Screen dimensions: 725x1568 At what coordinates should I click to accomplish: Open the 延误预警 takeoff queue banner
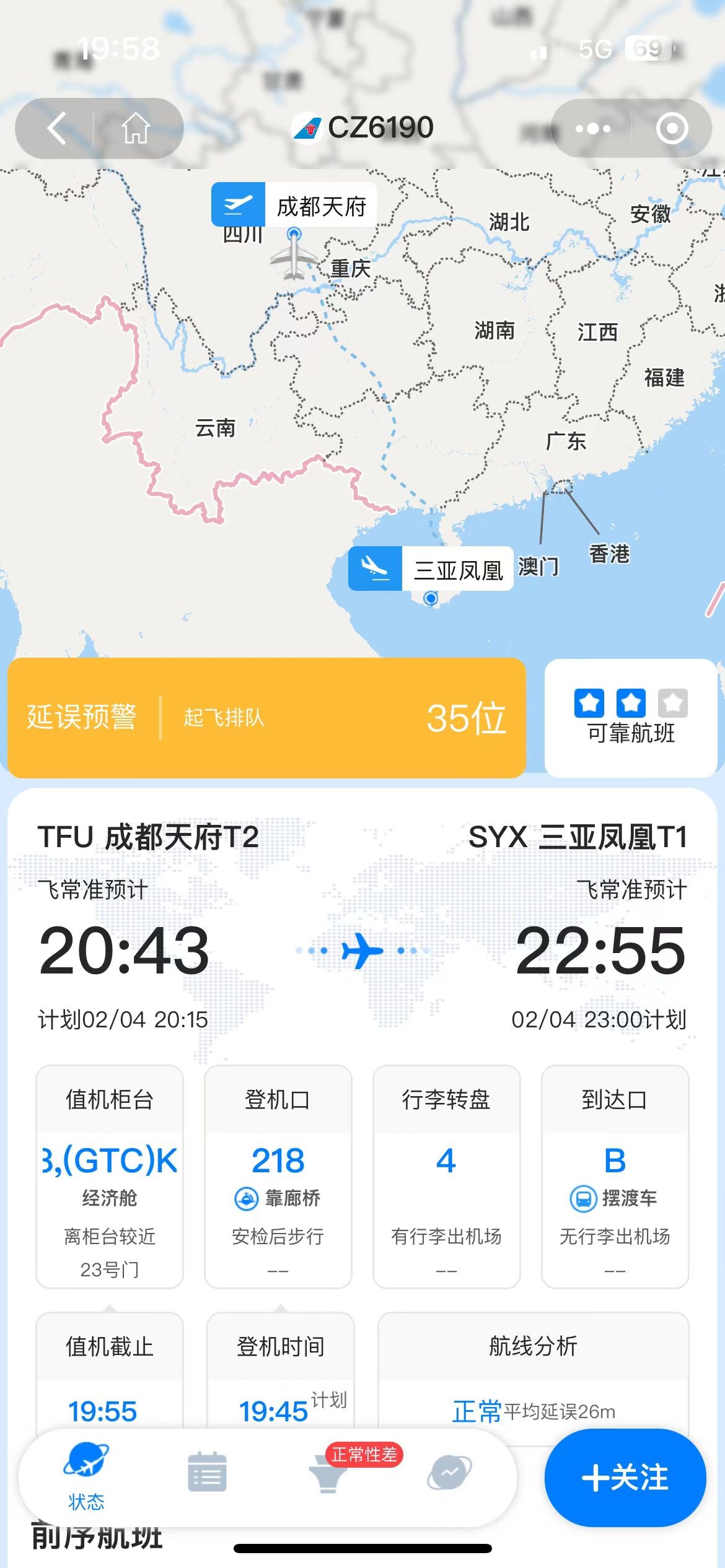(266, 718)
